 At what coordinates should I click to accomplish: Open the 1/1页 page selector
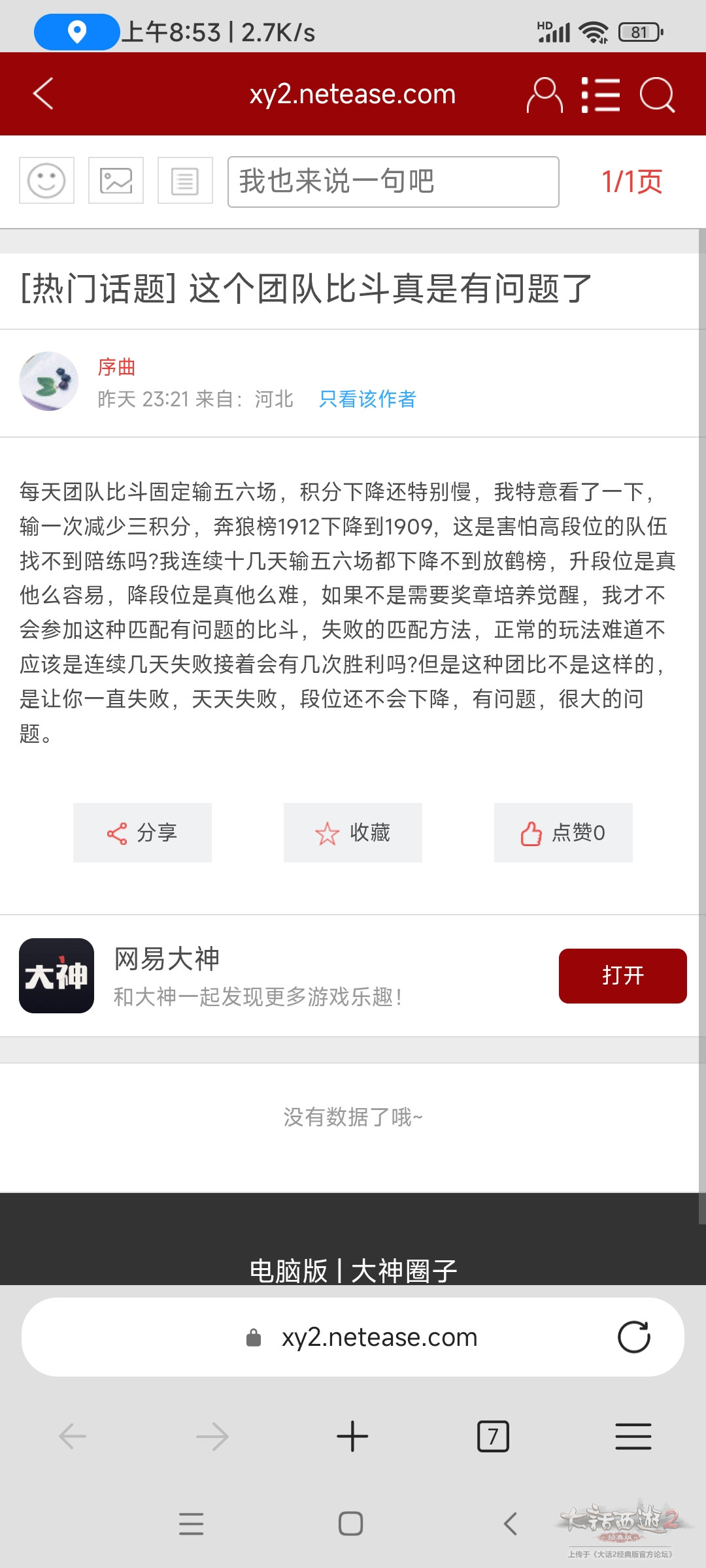point(631,182)
